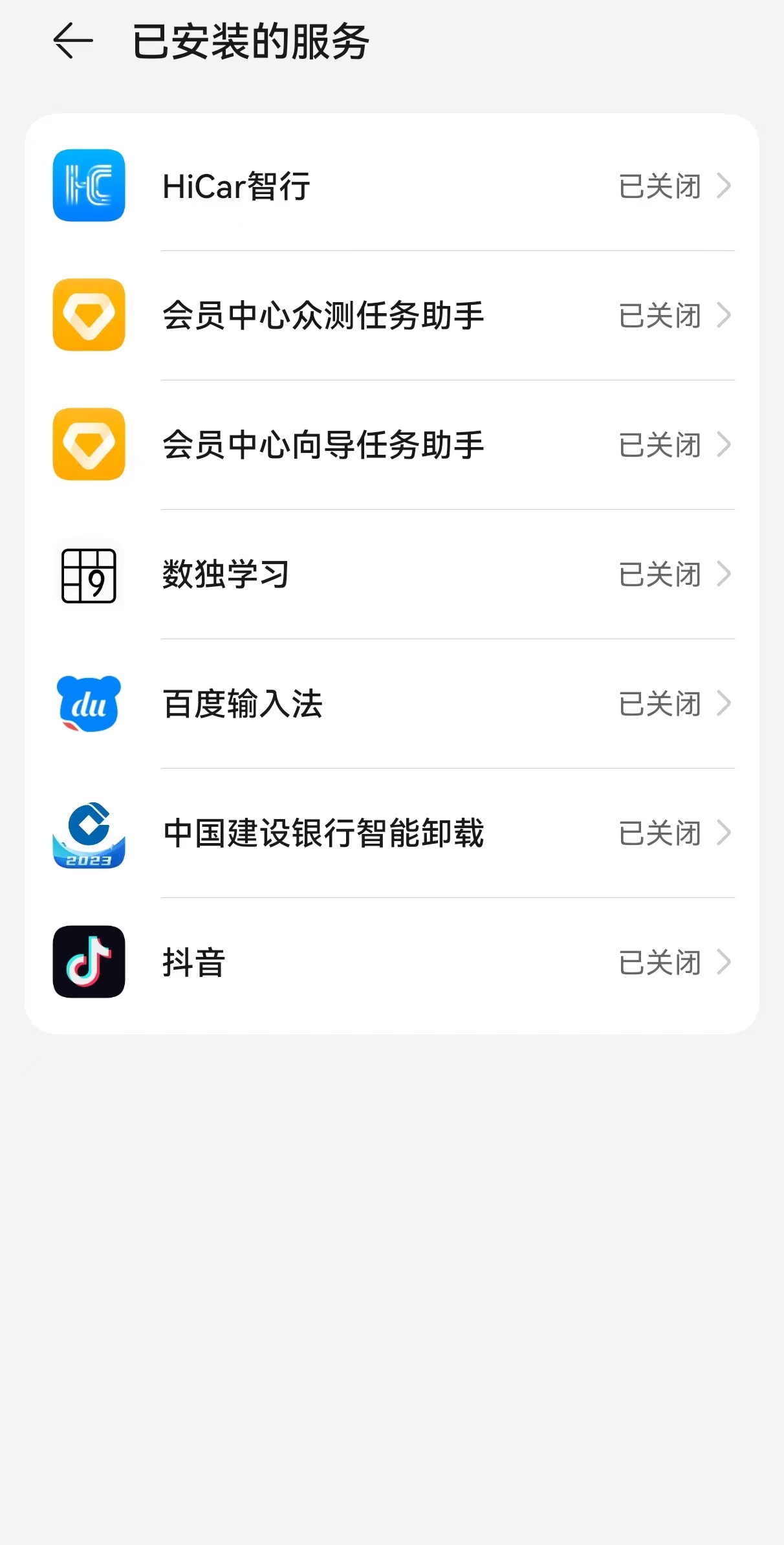
Task: View 抖音 accessibility service settings
Action: pos(392,963)
